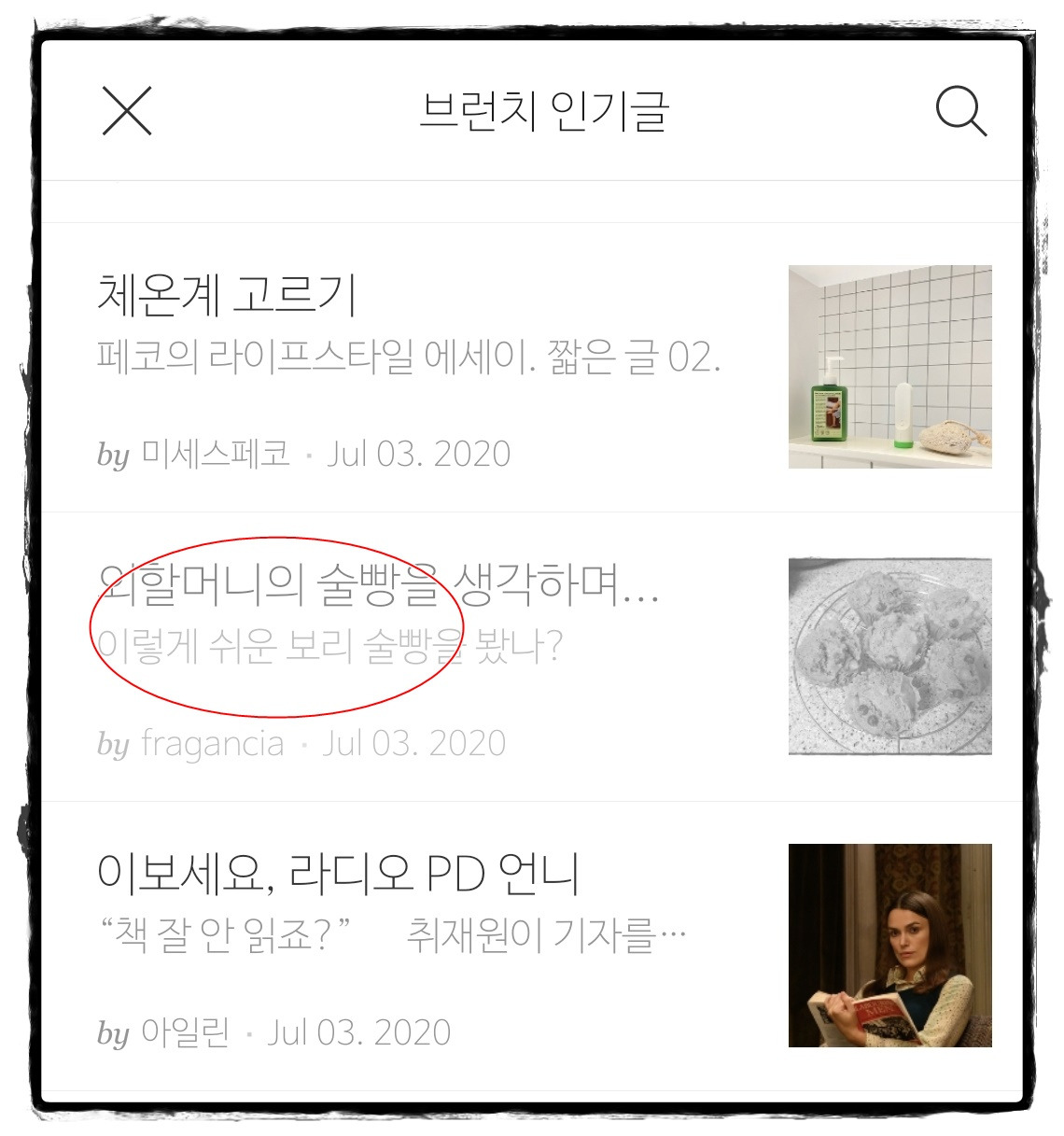
Task: Click the author 아일린
Action: [186, 1031]
